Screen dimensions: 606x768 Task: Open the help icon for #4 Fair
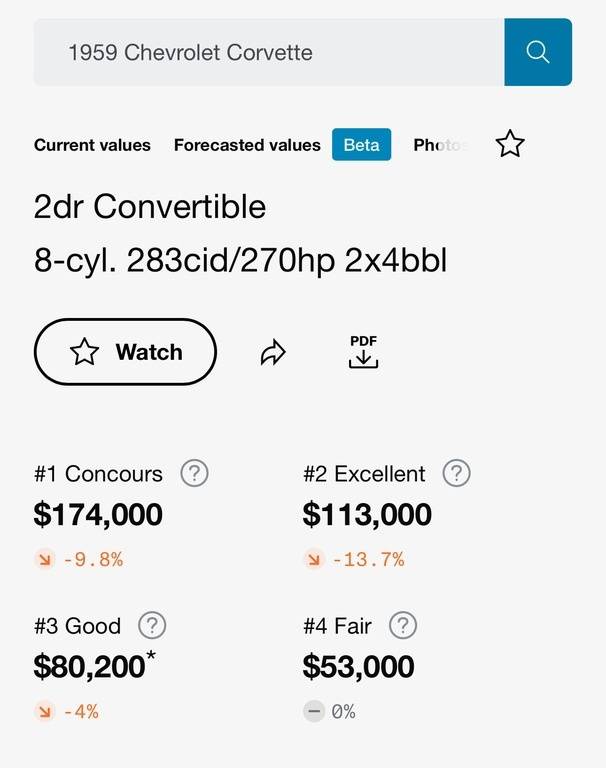pyautogui.click(x=402, y=626)
